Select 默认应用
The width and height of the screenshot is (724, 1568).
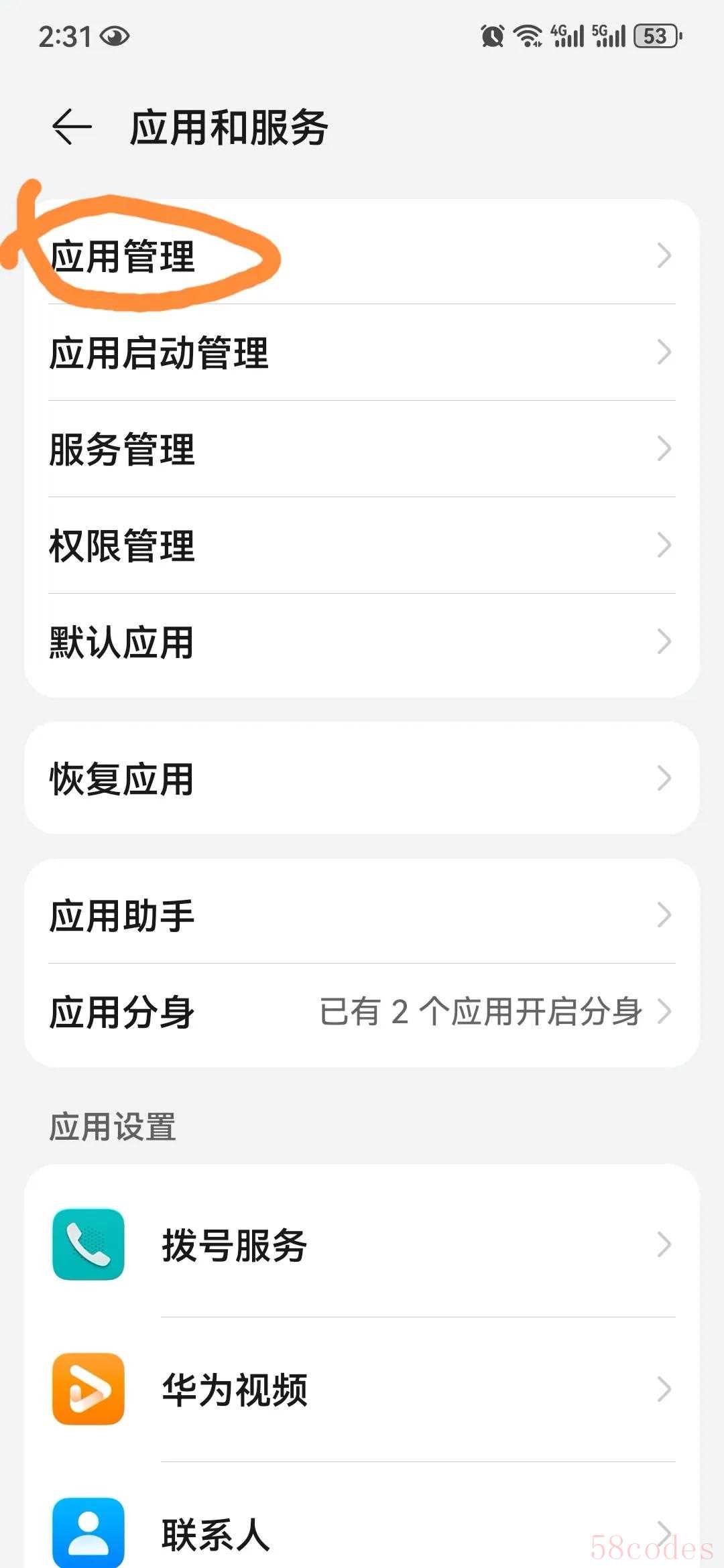click(x=362, y=642)
